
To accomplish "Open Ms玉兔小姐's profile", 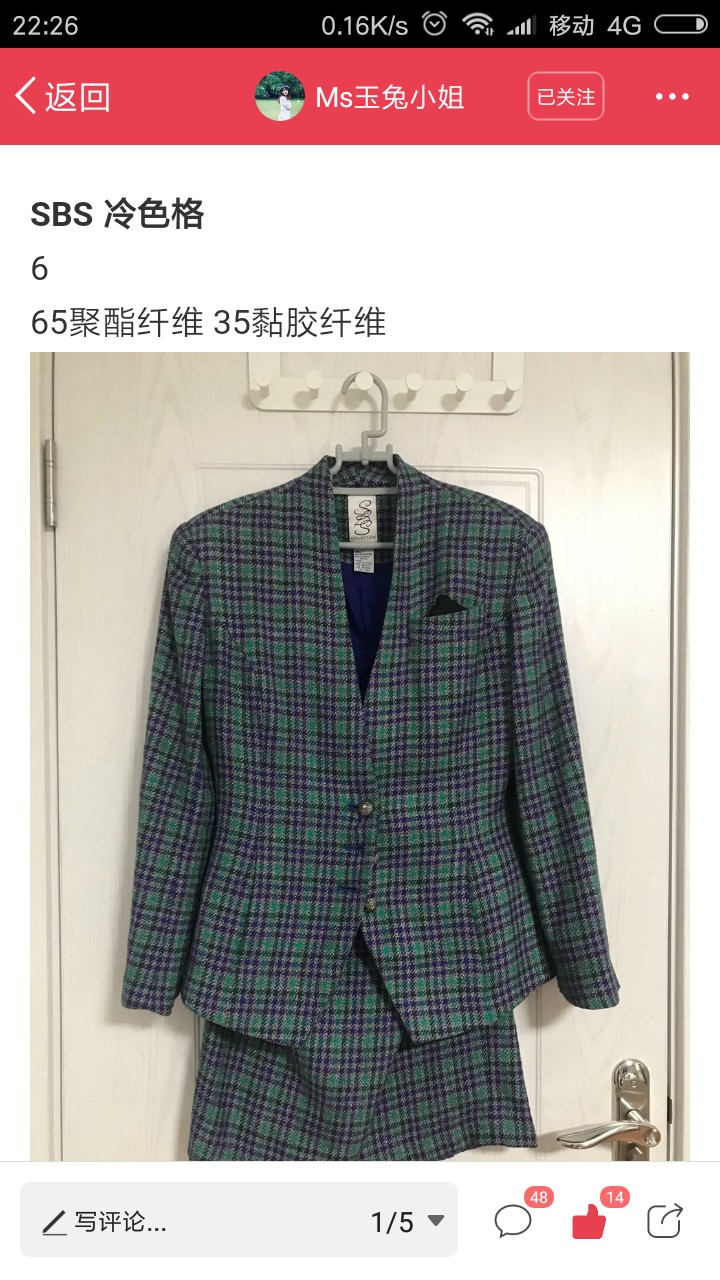I will [x=361, y=97].
